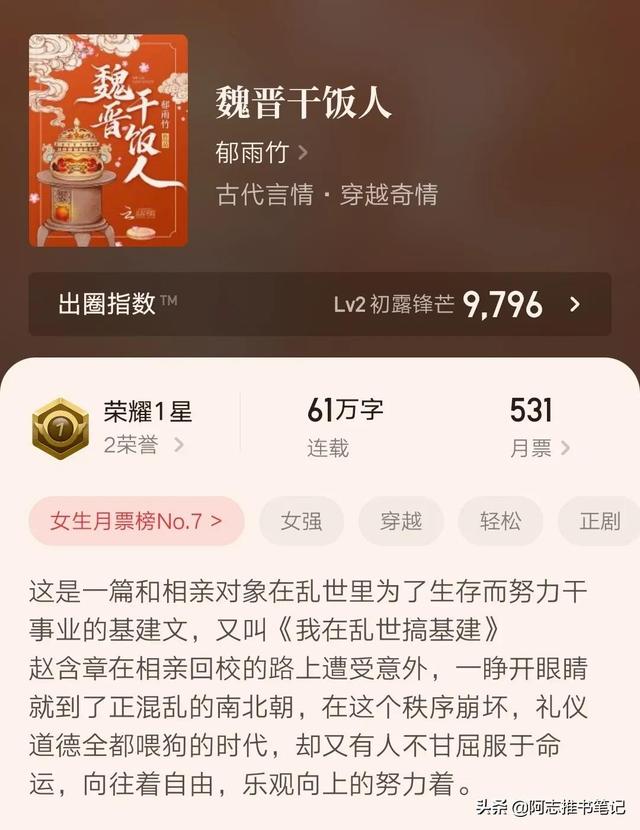640x830 pixels.
Task: Tap the 魏晋干饭人 book cover
Action: tap(108, 140)
